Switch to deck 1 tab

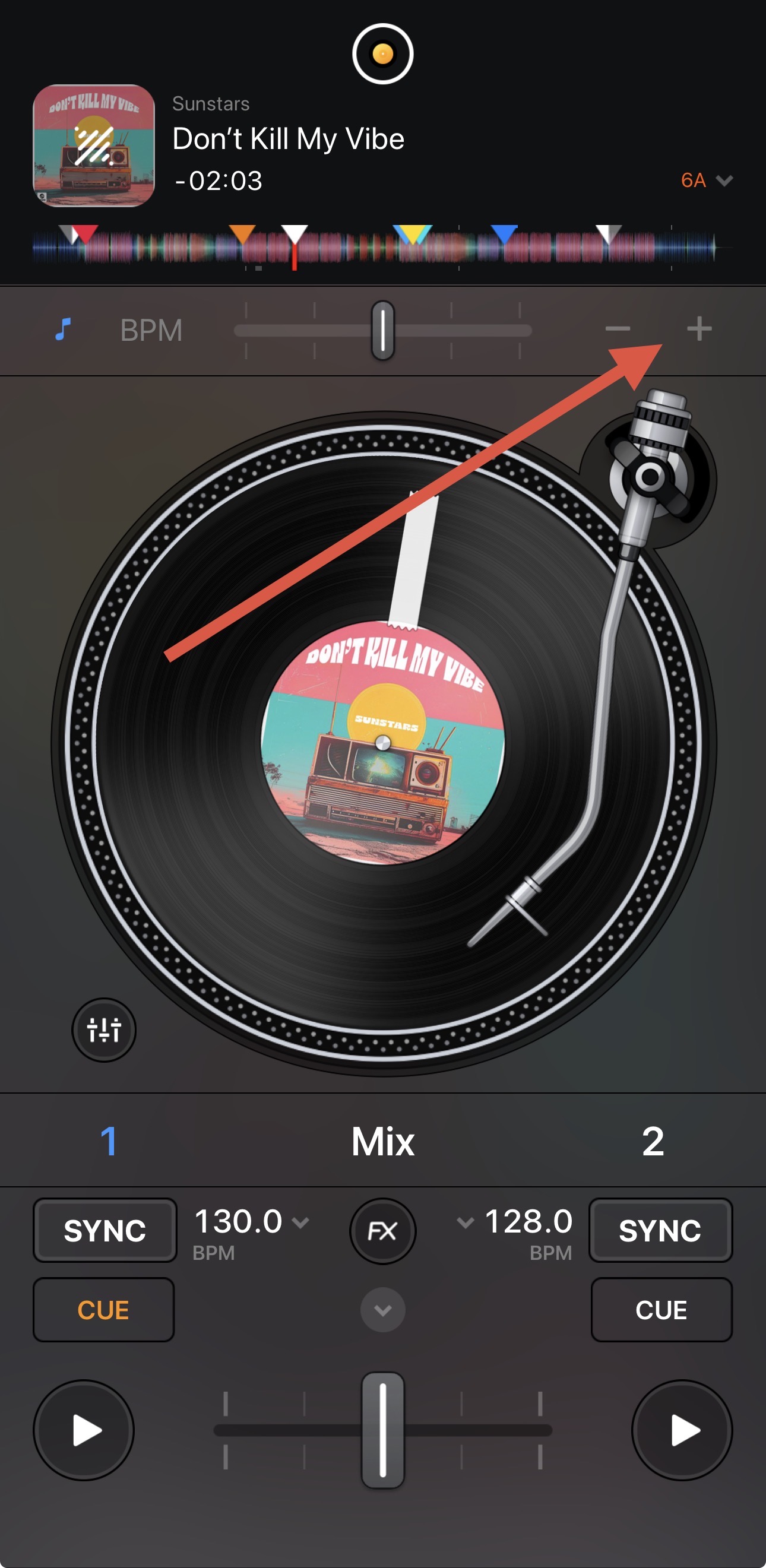(x=109, y=1141)
